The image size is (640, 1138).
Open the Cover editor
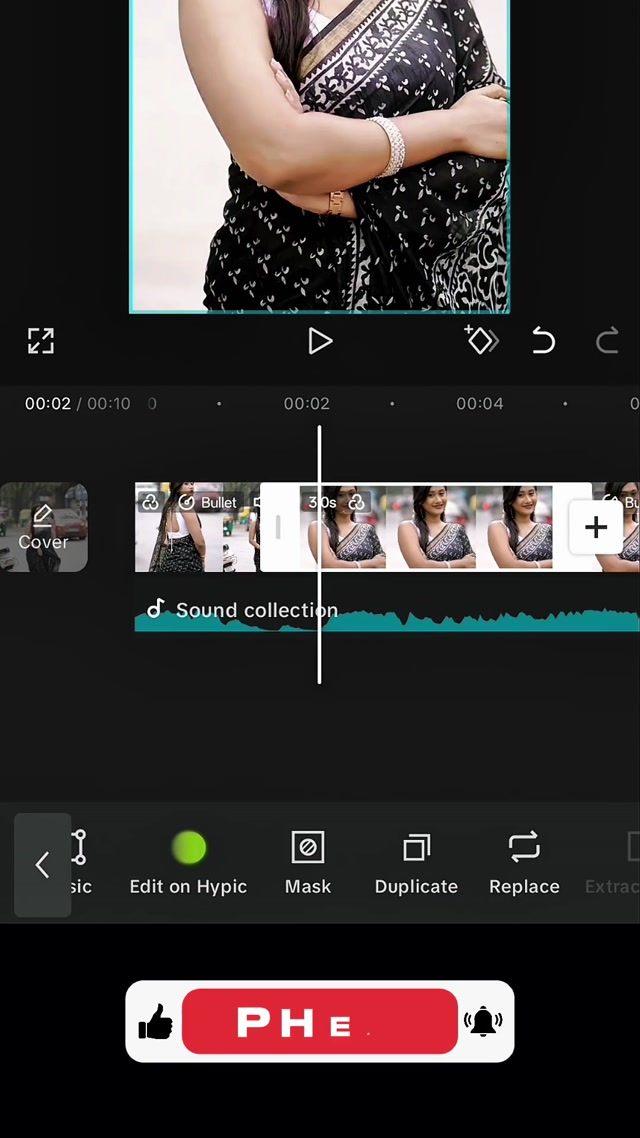coord(43,527)
